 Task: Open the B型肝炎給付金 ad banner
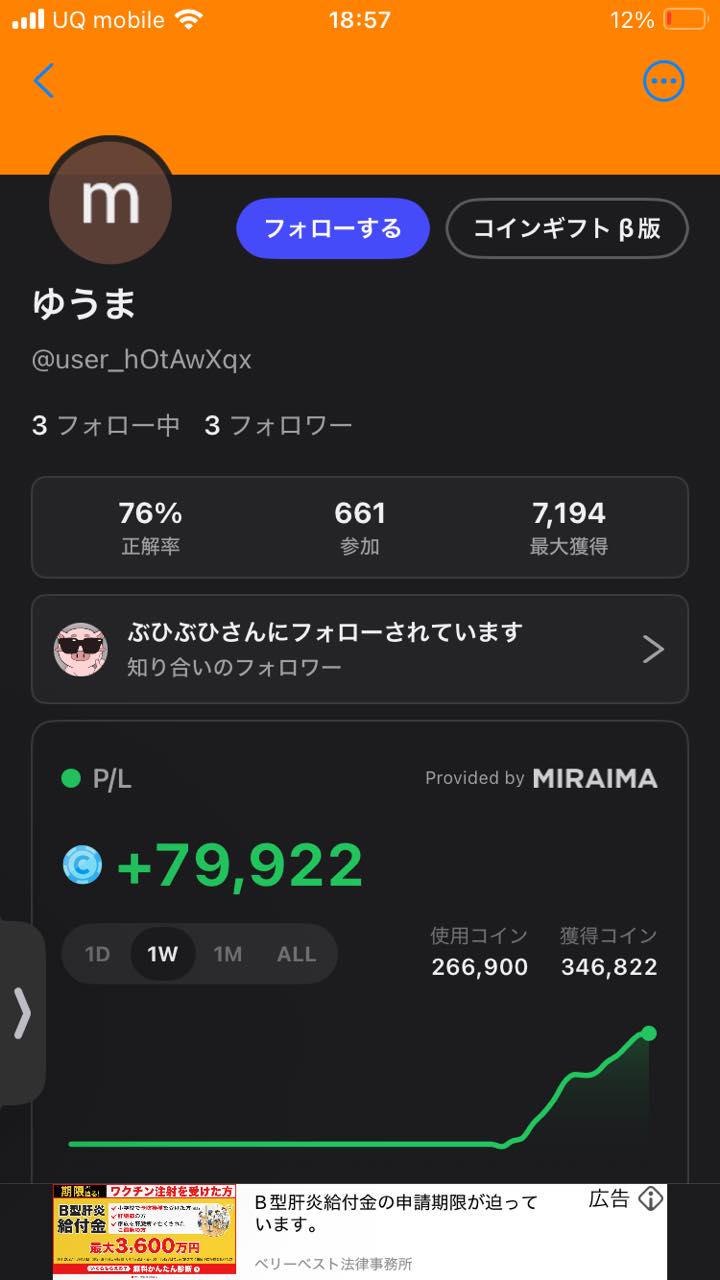pyautogui.click(x=360, y=1232)
